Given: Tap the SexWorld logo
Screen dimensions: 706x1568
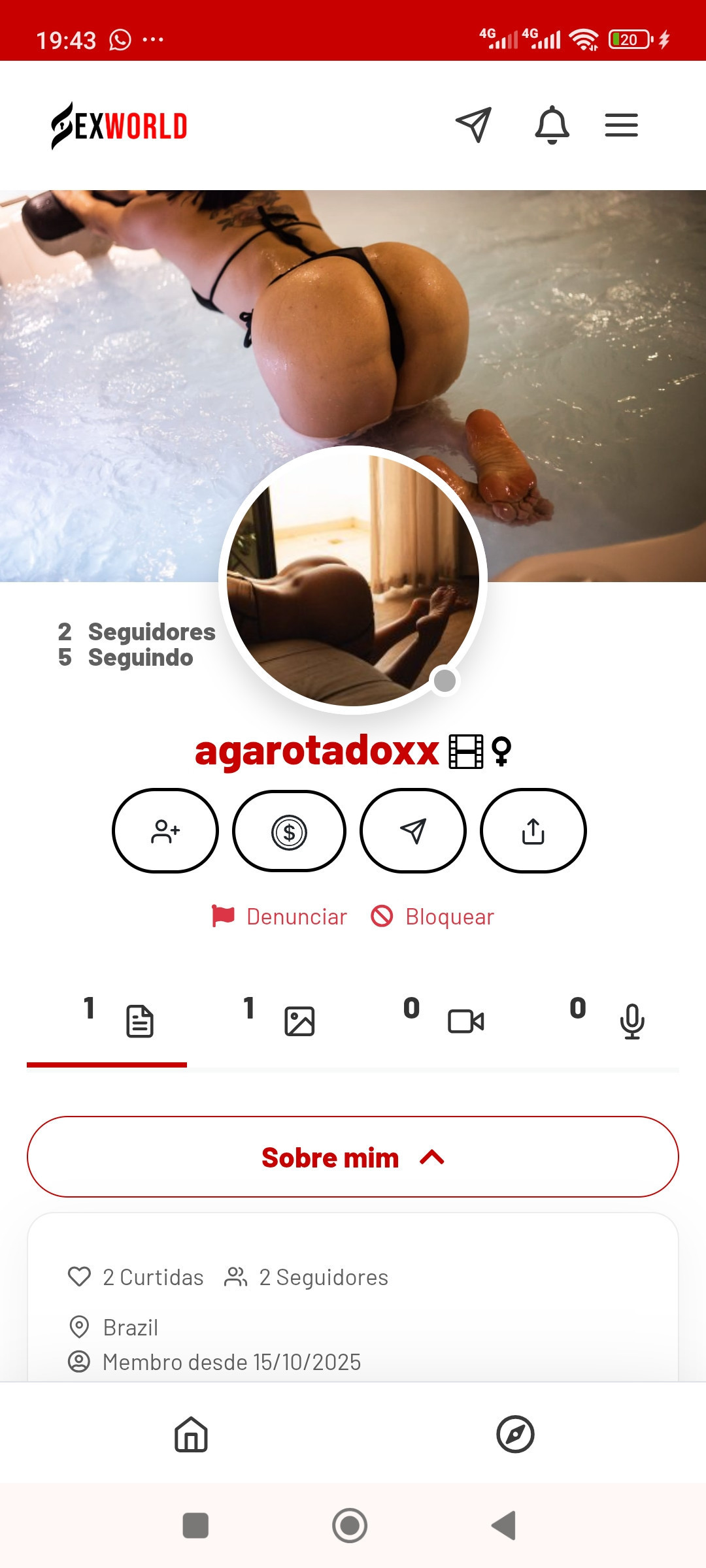Looking at the screenshot, I should pos(120,125).
